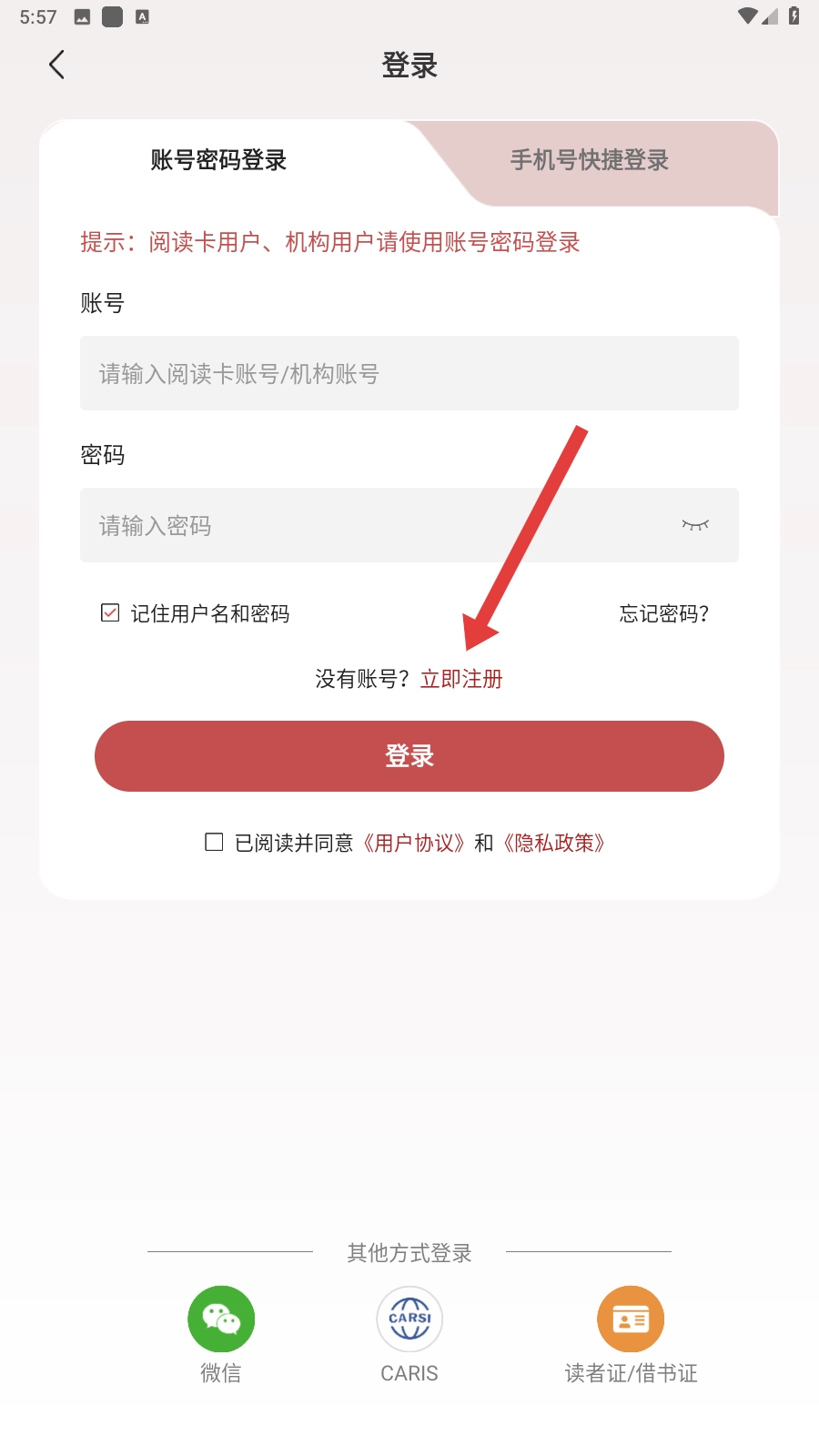This screenshot has width=819, height=1456.
Task: Tap 立即注册 to register
Action: coord(461,679)
